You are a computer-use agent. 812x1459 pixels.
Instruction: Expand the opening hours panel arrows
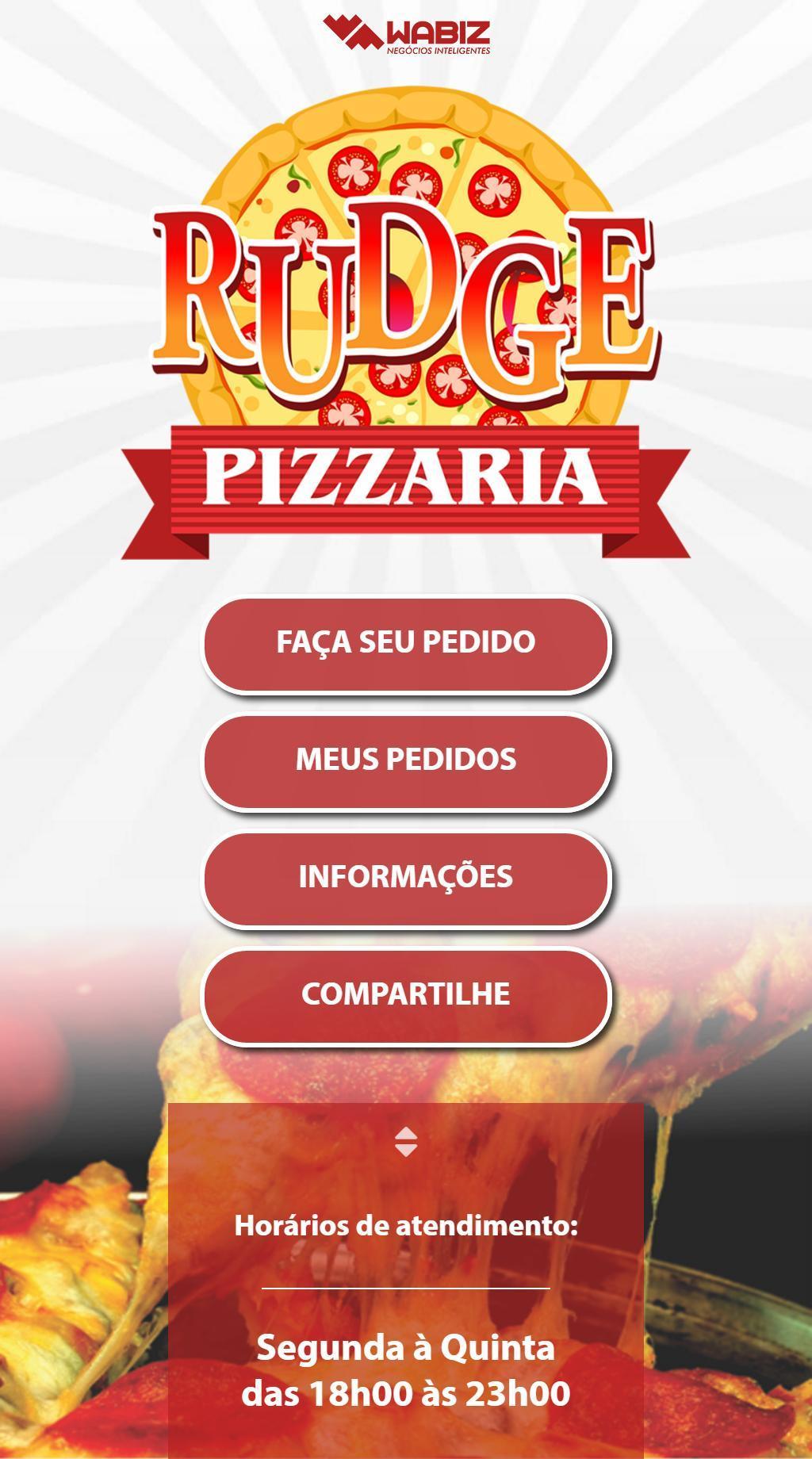click(x=406, y=1142)
